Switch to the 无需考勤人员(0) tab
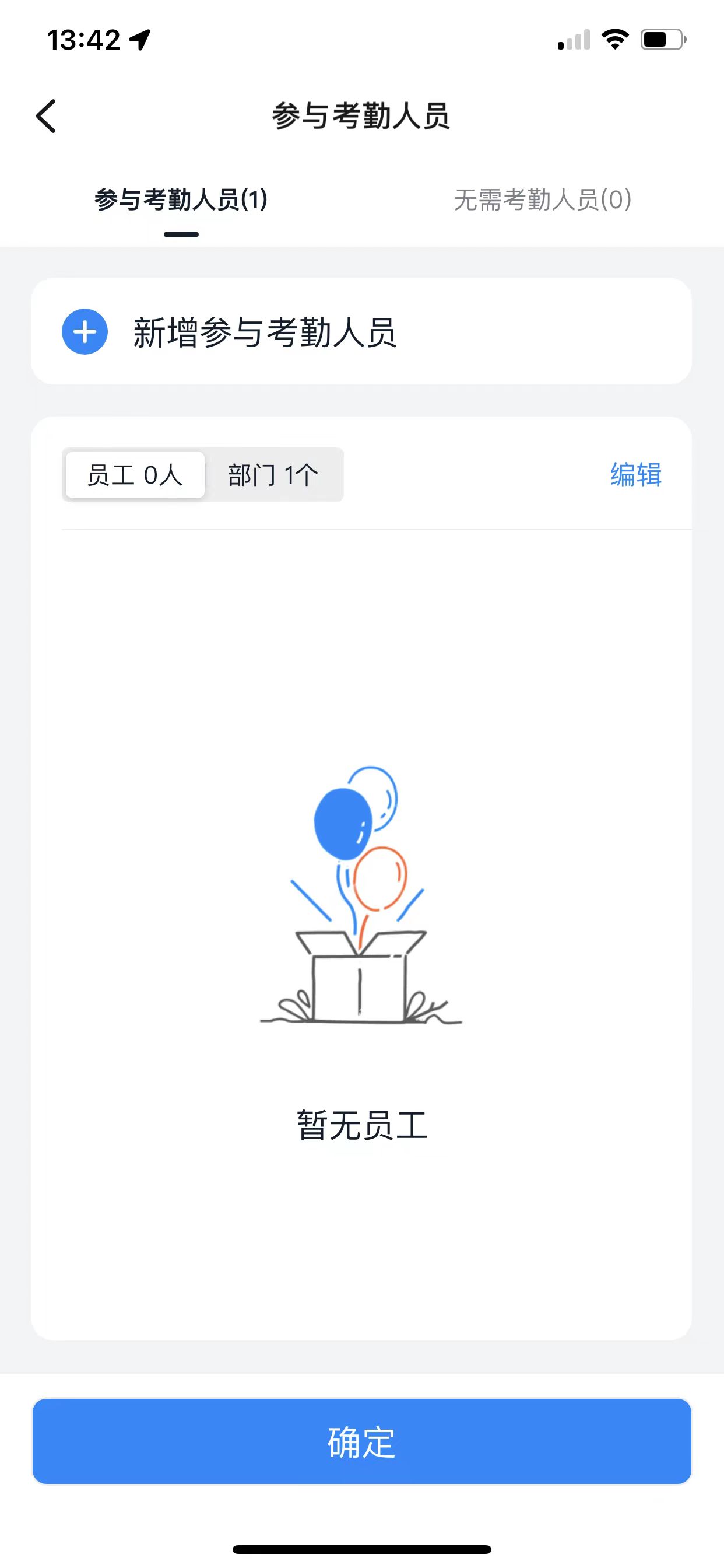 coord(543,200)
